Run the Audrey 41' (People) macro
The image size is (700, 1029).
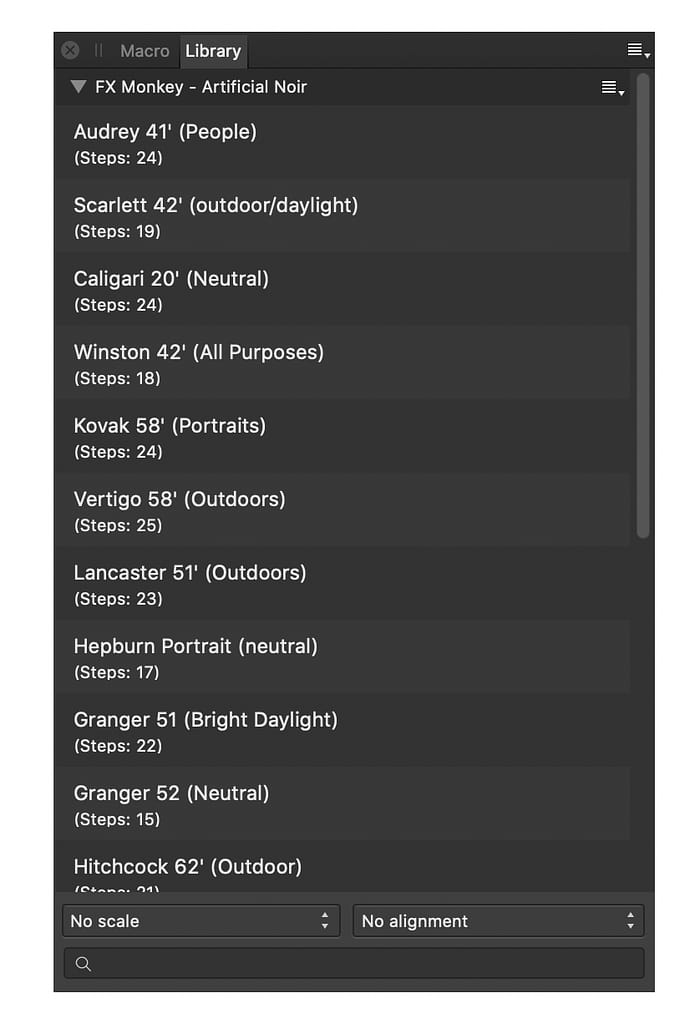(165, 142)
